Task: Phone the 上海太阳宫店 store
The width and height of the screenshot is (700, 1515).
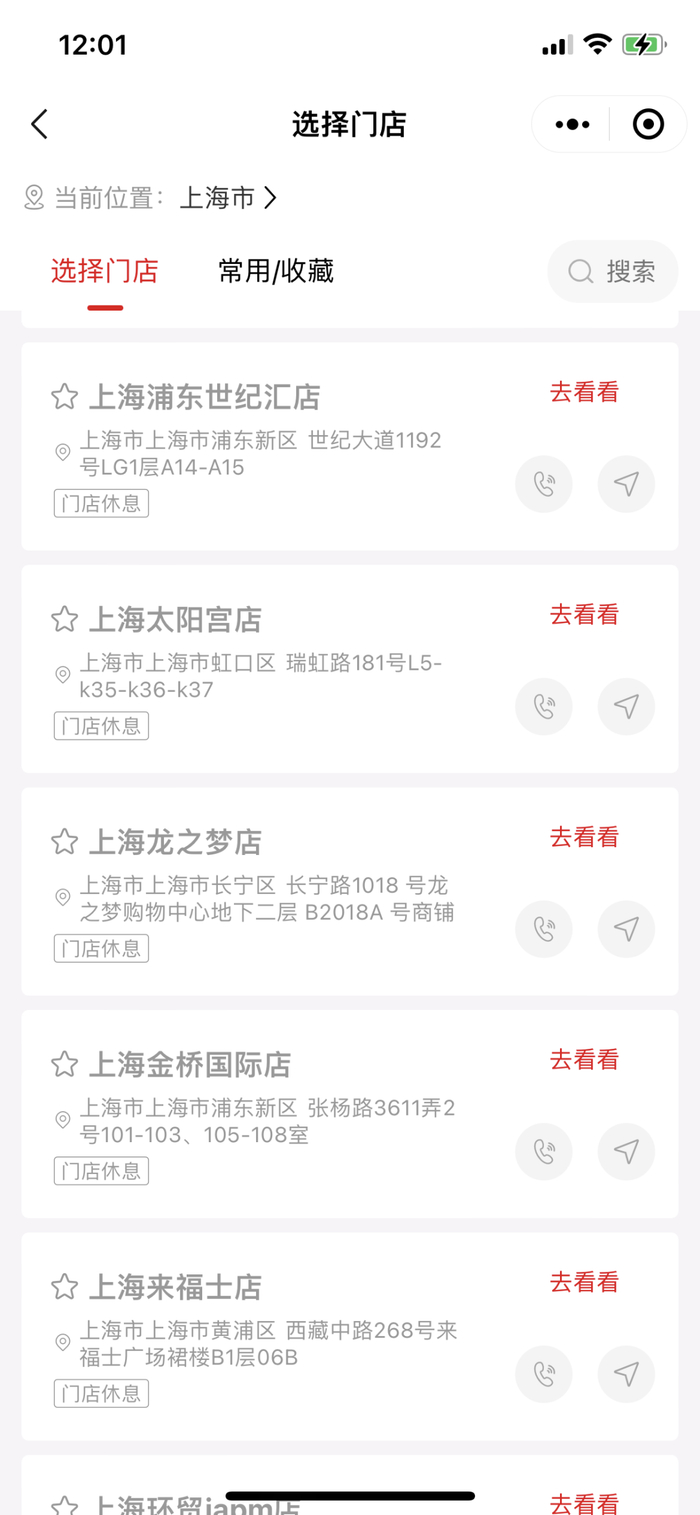Action: tap(544, 707)
